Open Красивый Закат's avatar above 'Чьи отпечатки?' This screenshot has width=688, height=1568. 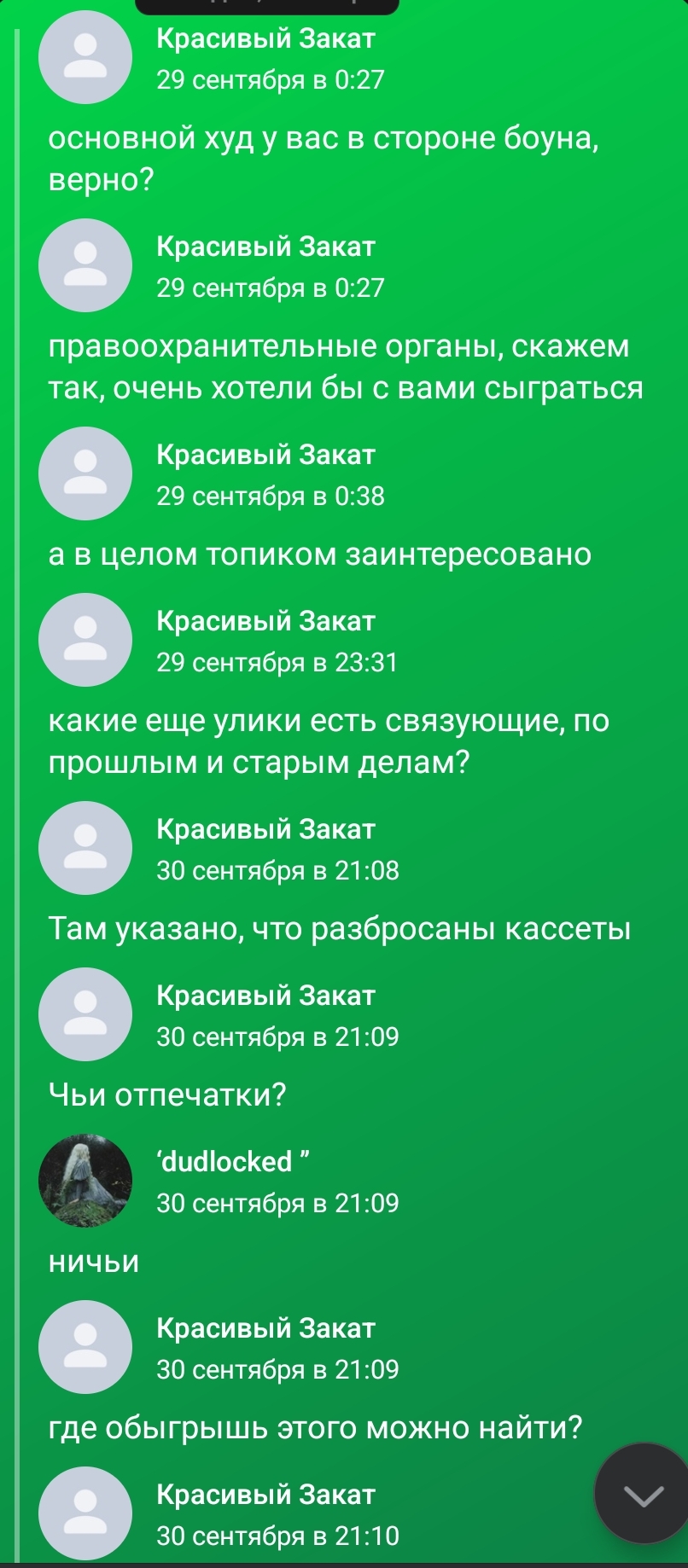[85, 1015]
